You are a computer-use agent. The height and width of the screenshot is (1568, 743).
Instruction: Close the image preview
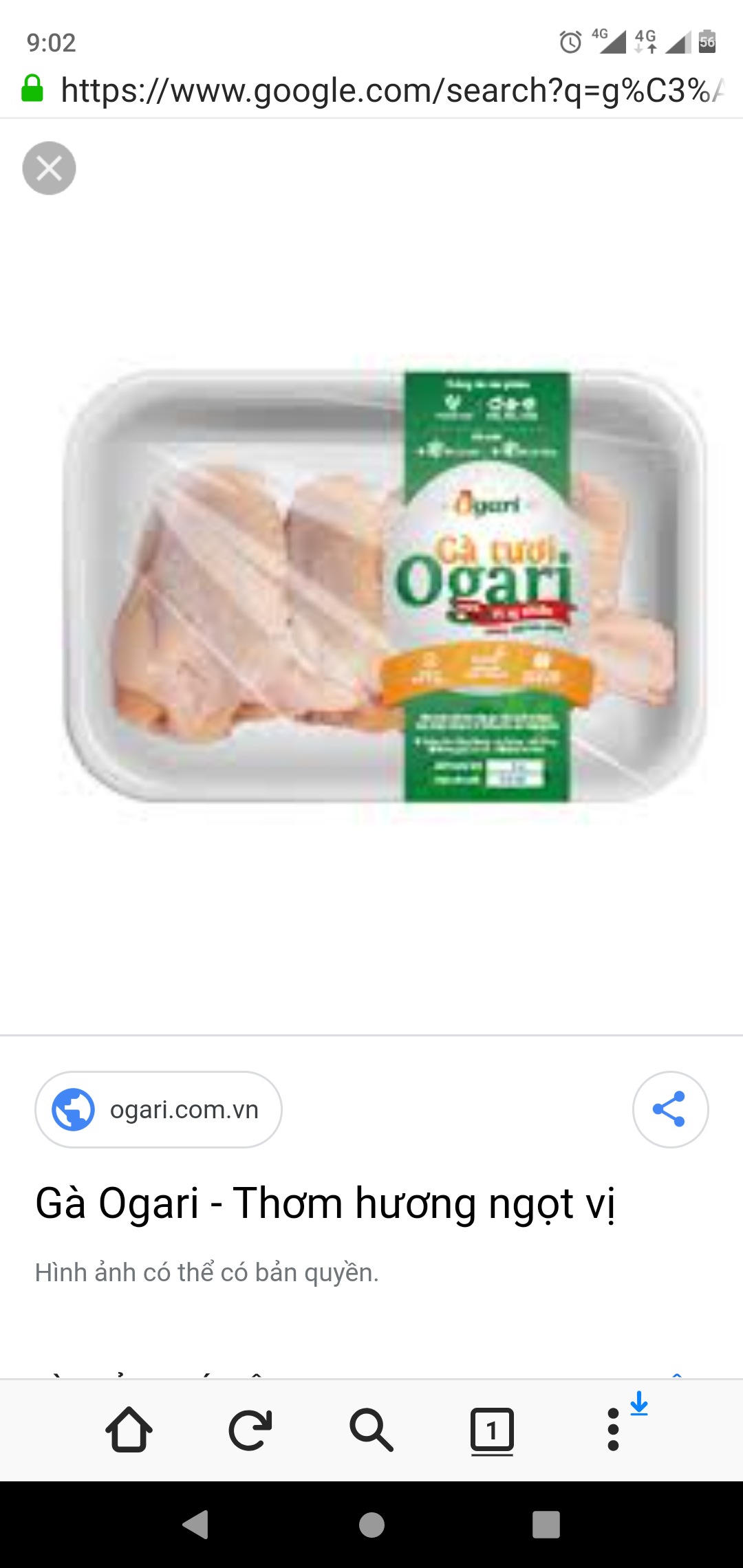(49, 168)
